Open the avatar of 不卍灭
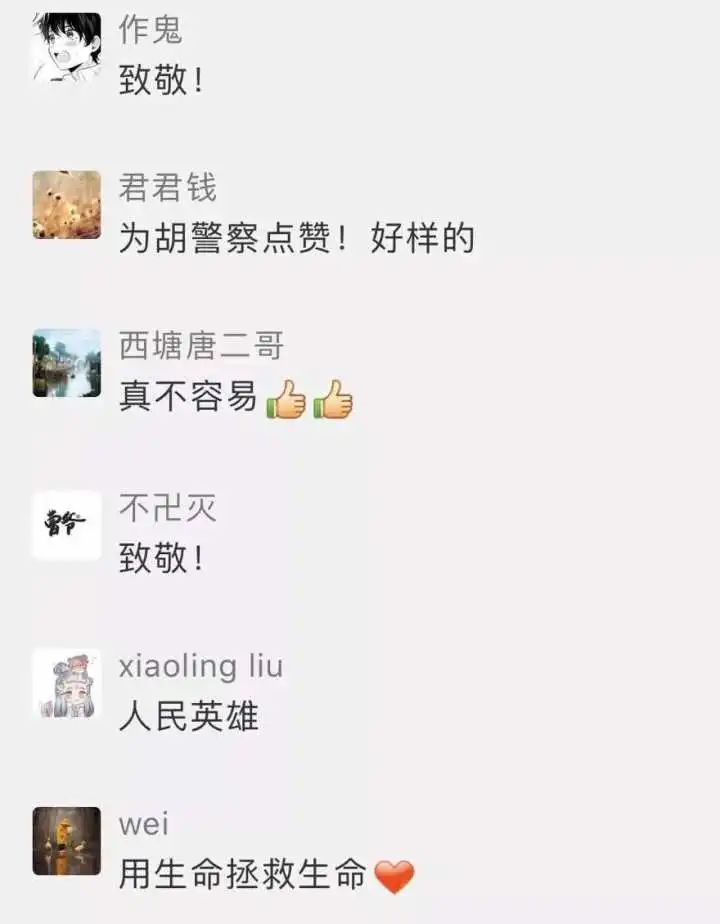Image resolution: width=720 pixels, height=924 pixels. [x=67, y=524]
